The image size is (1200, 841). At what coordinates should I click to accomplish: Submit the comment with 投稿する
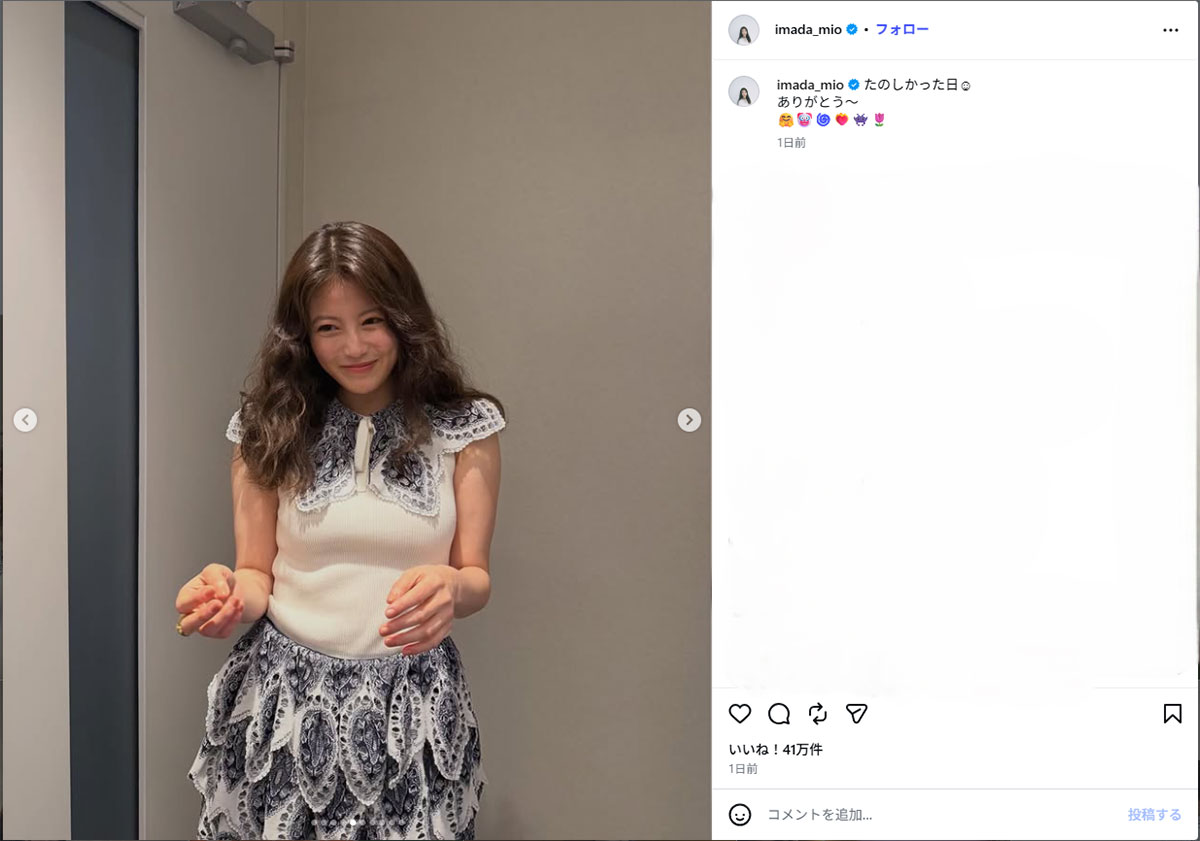(1154, 814)
